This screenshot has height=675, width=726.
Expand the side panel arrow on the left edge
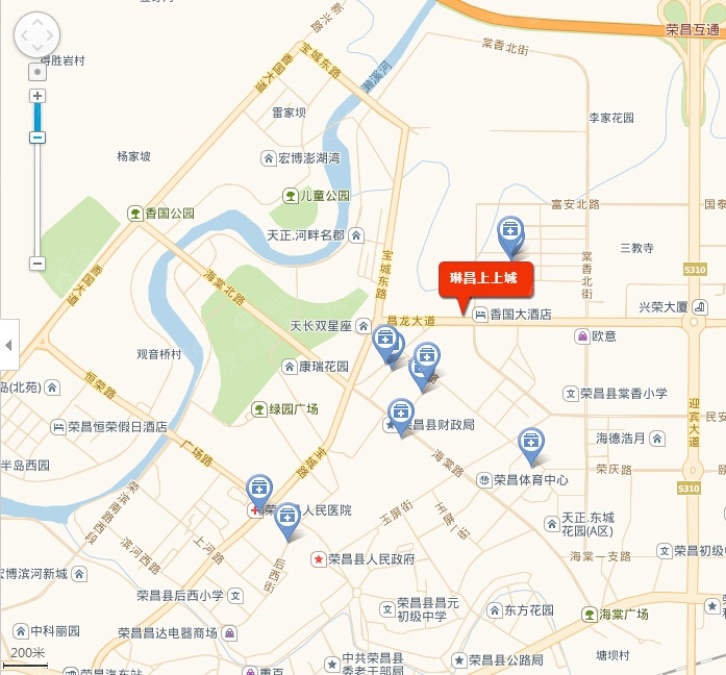pyautogui.click(x=8, y=346)
